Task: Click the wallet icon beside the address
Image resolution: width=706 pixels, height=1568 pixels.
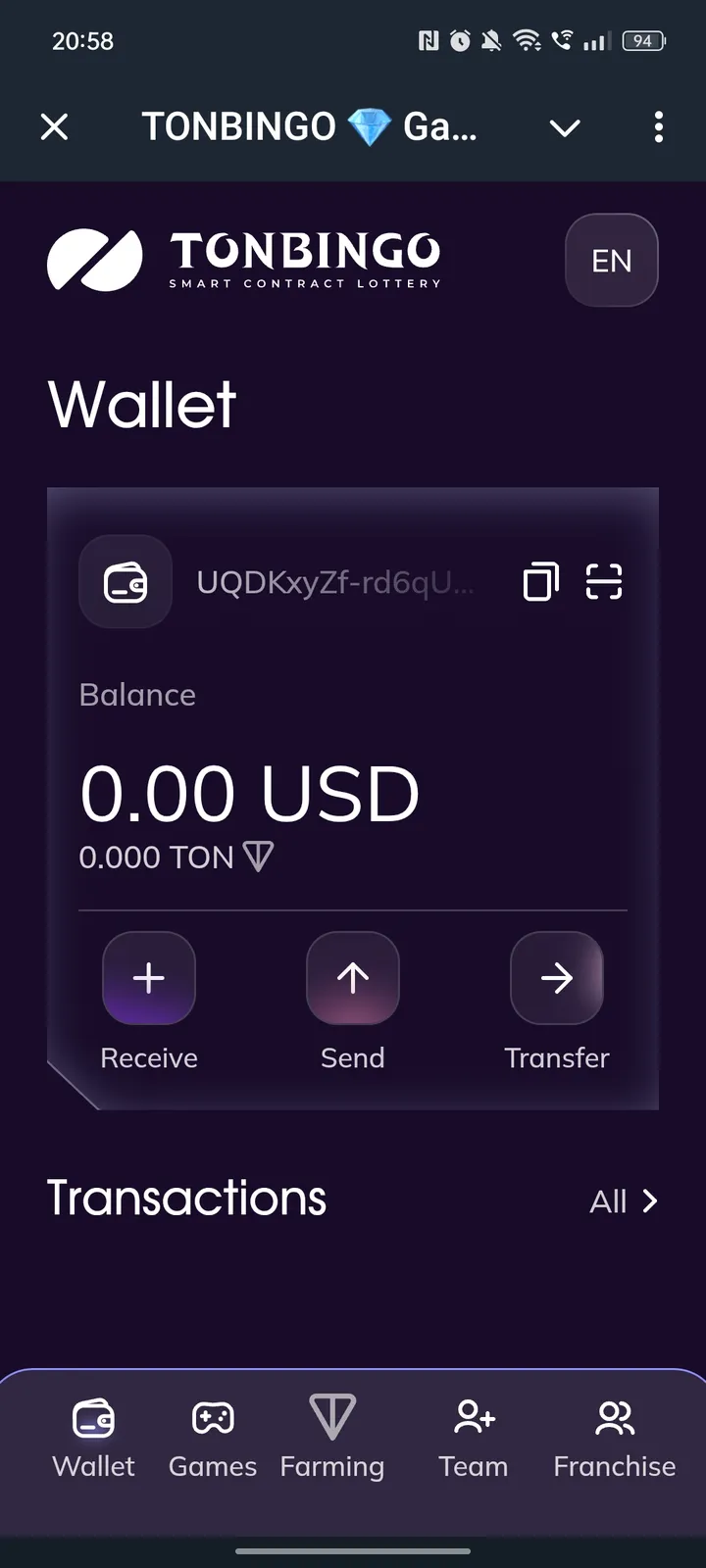Action: click(126, 581)
